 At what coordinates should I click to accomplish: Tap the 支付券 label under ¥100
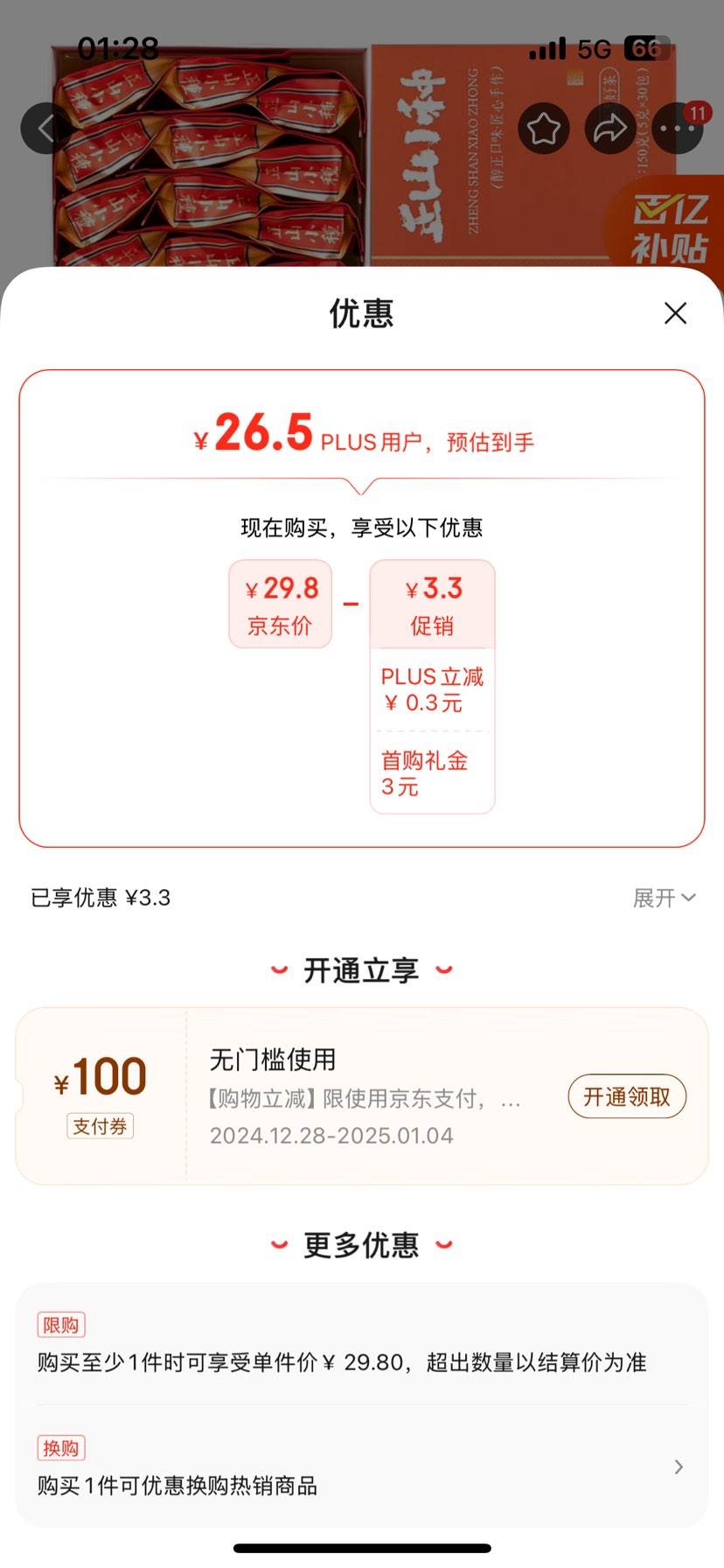[x=101, y=1127]
